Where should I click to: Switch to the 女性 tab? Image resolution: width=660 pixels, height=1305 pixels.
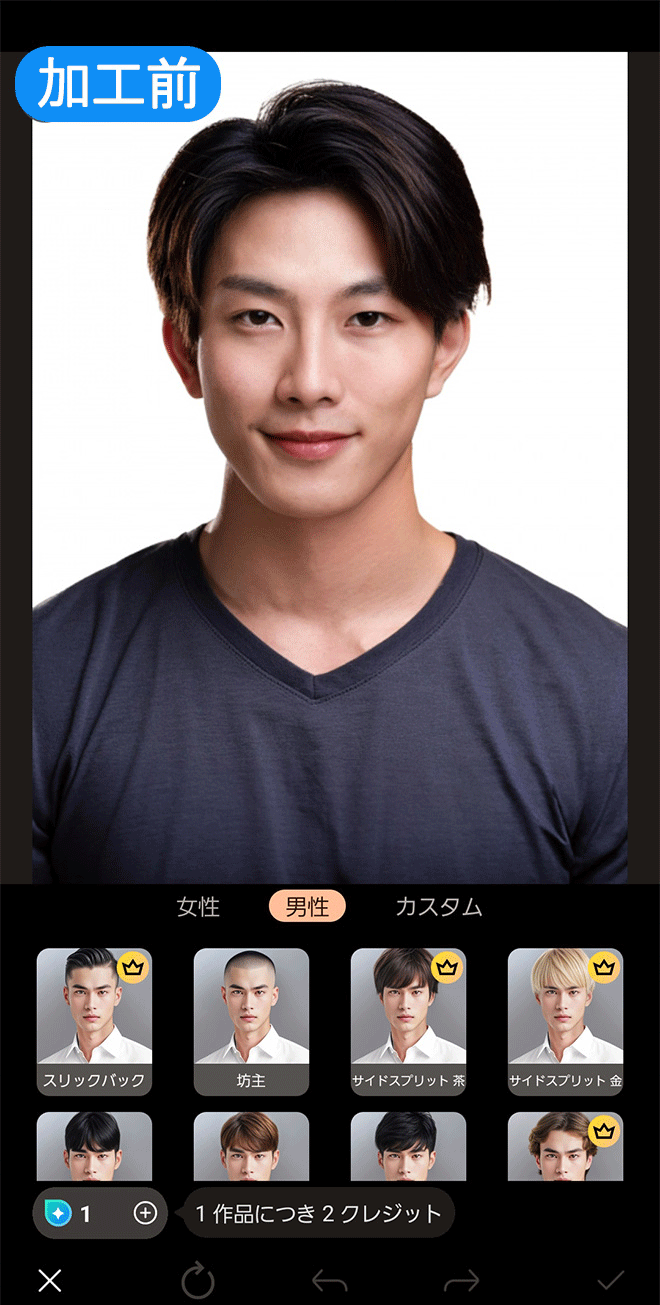point(198,907)
